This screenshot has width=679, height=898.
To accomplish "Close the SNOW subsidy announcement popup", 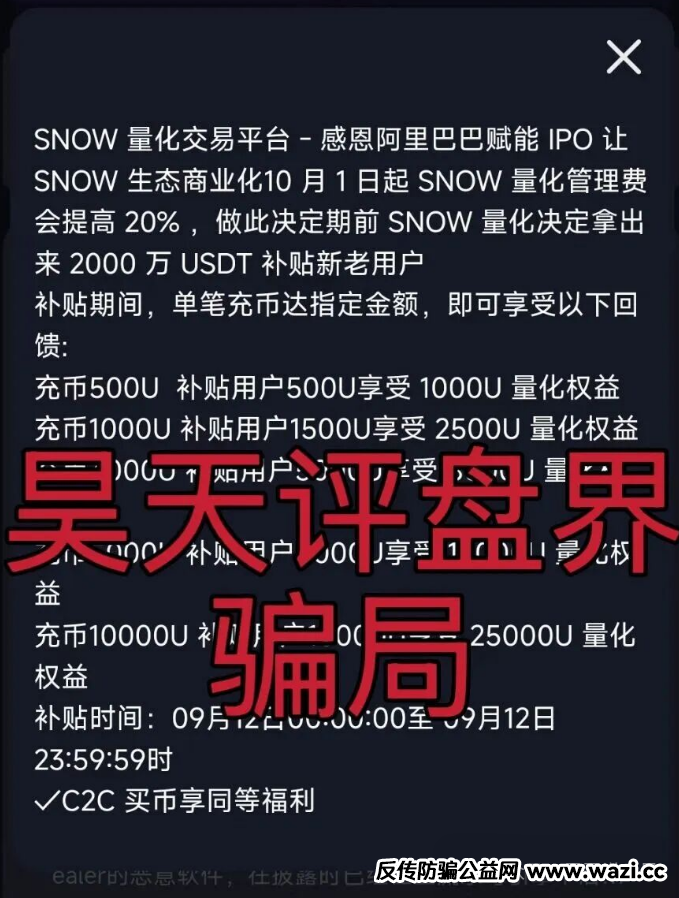I will 623,57.
